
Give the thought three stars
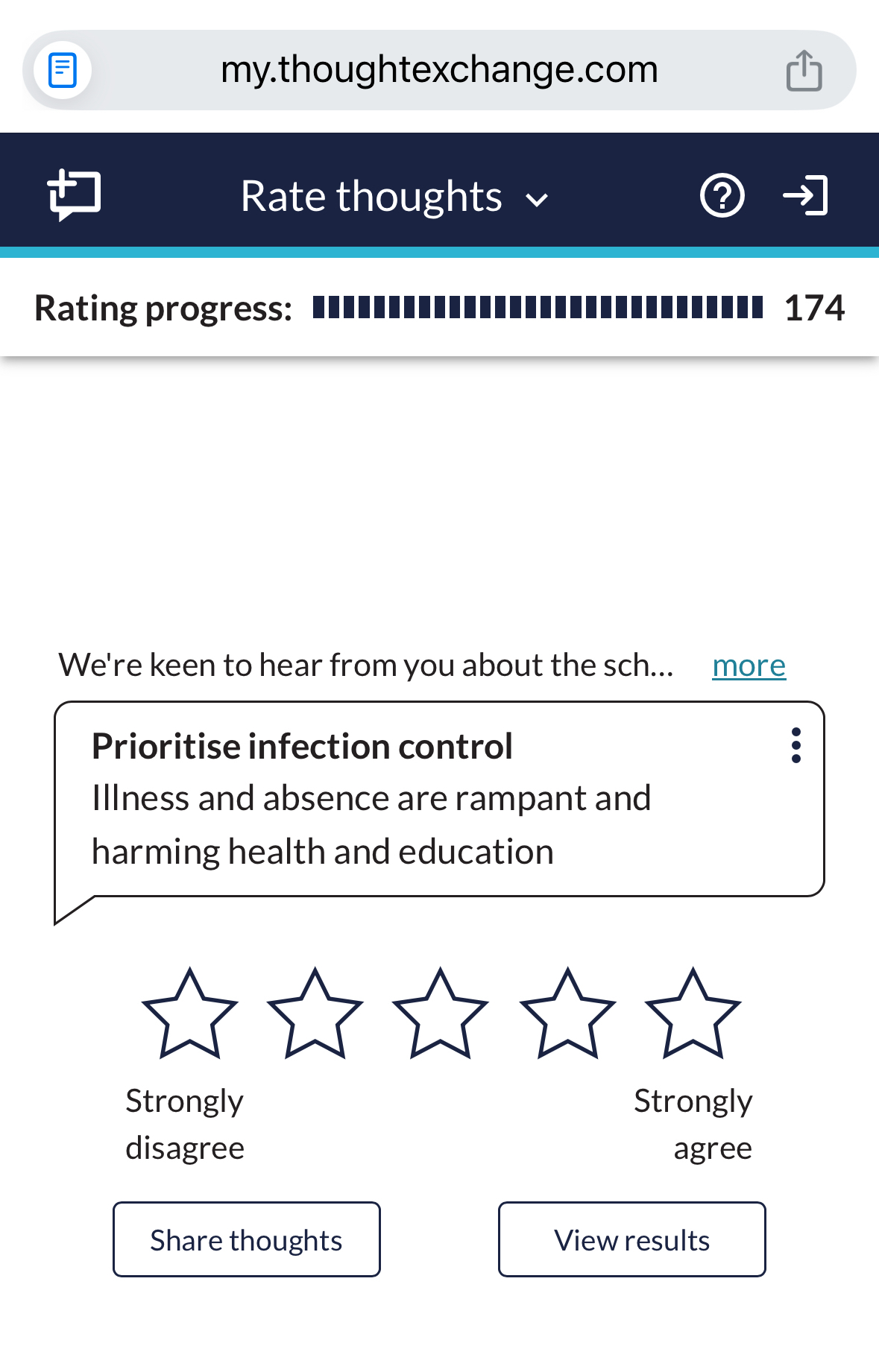coord(441,1015)
